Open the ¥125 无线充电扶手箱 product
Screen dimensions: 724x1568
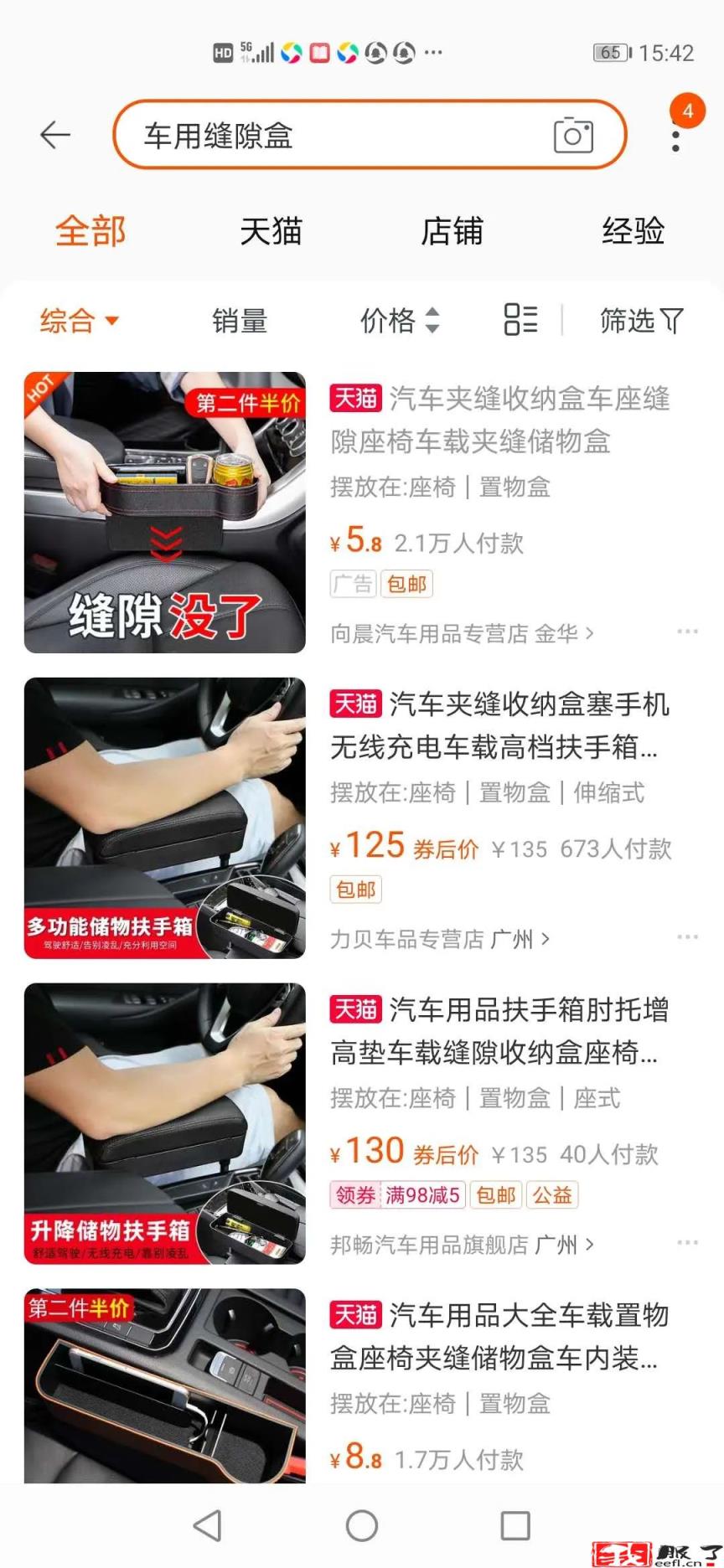[499, 725]
